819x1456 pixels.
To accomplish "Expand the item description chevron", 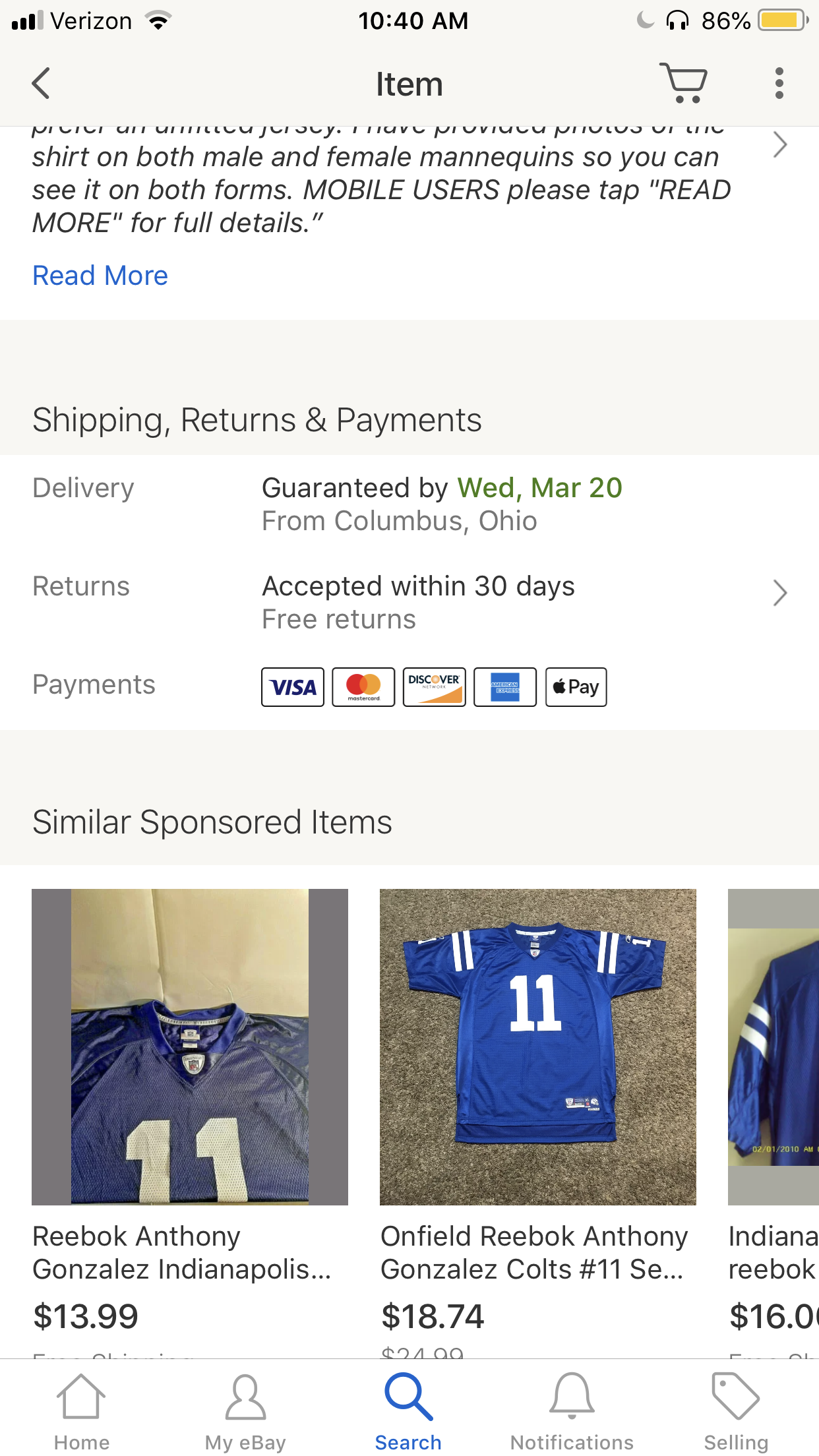I will [x=780, y=144].
